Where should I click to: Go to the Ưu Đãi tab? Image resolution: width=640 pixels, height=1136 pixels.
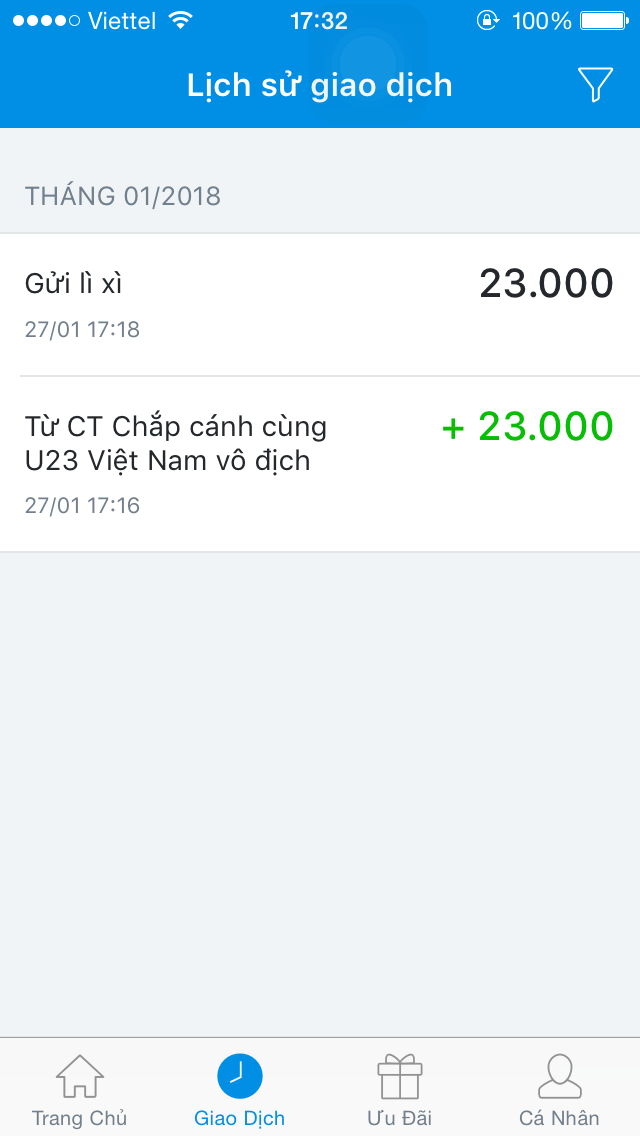(400, 1090)
